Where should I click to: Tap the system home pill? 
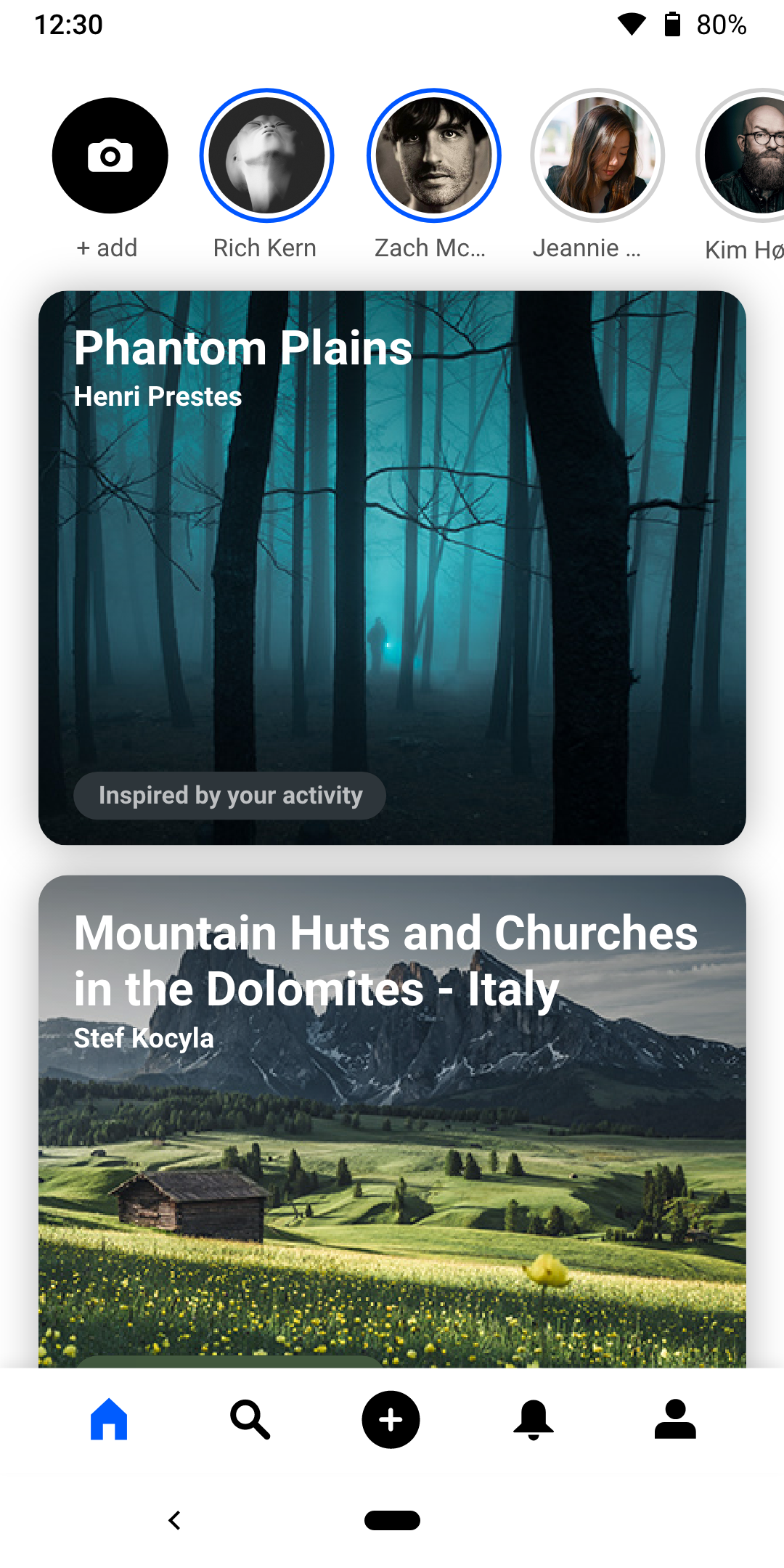(392, 1520)
